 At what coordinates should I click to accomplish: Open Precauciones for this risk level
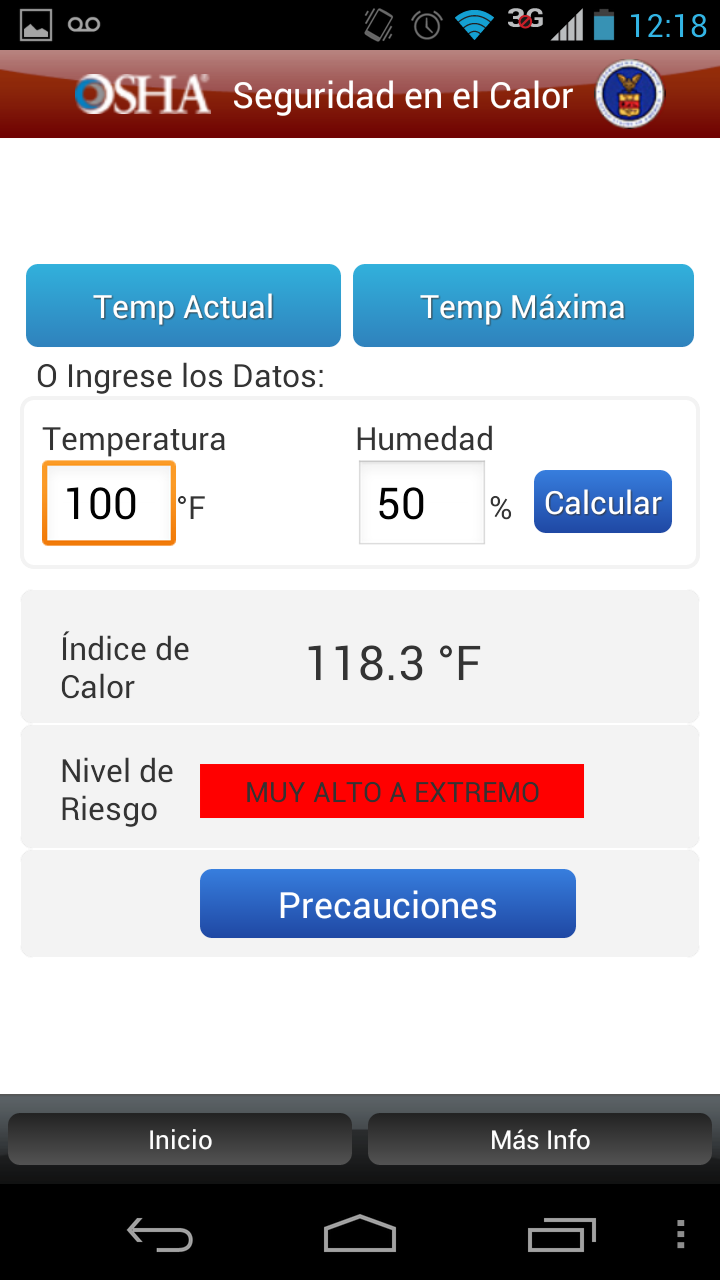(x=388, y=904)
